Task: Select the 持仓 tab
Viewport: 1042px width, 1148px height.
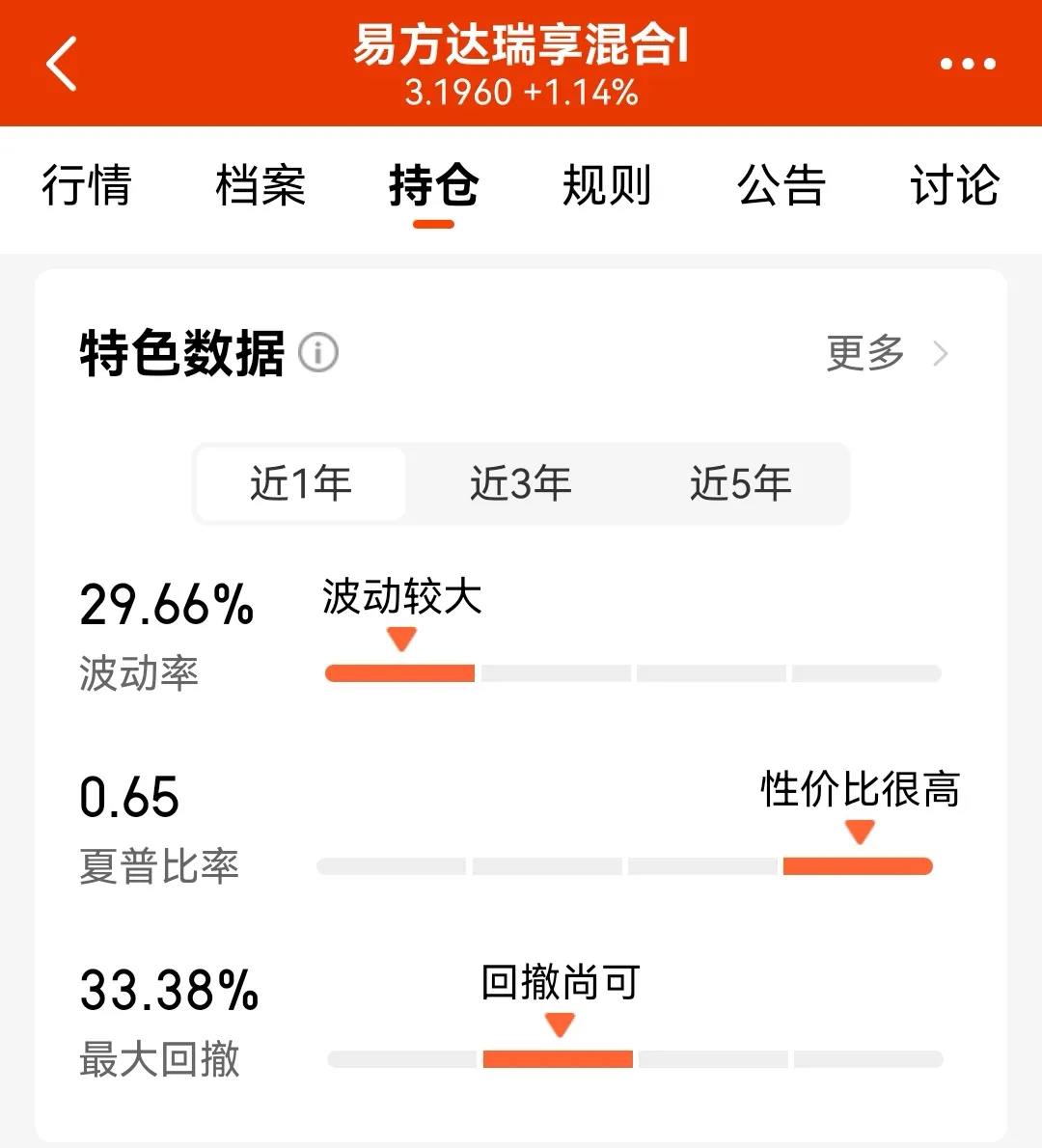Action: (433, 185)
